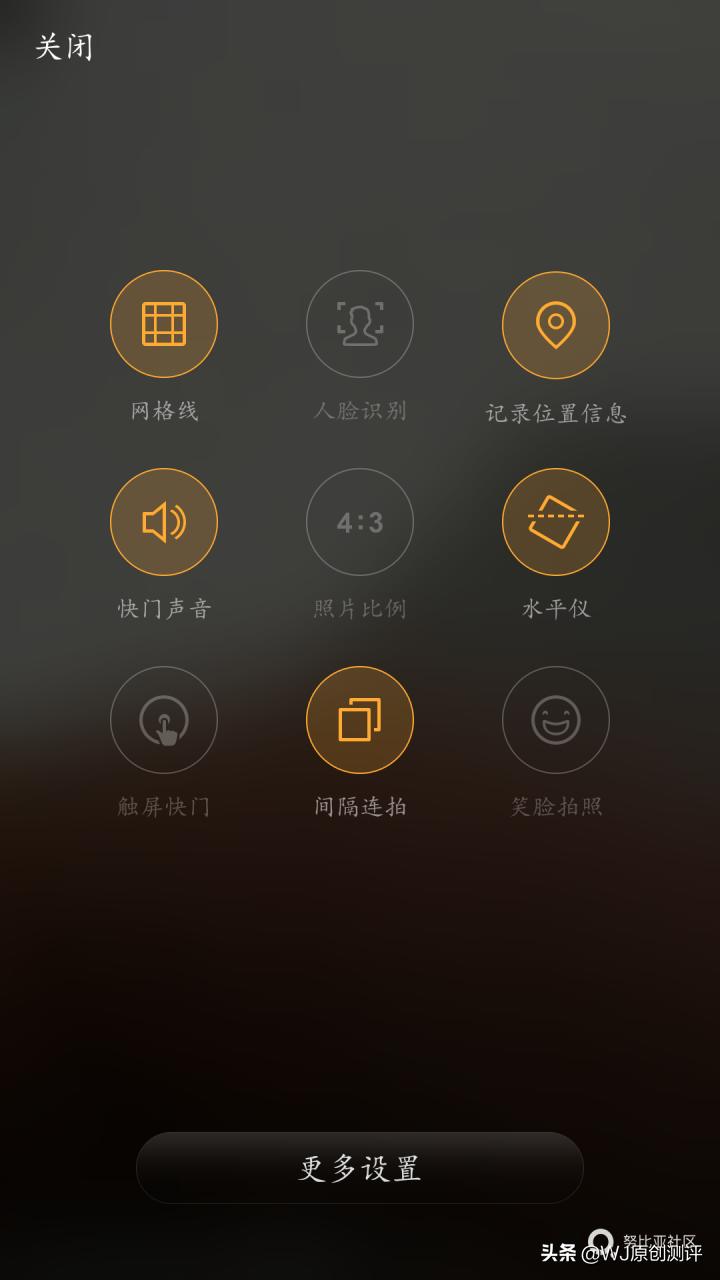Image resolution: width=720 pixels, height=1280 pixels.
Task: Tap the 人脸识别 face recognition icon
Action: 360,324
